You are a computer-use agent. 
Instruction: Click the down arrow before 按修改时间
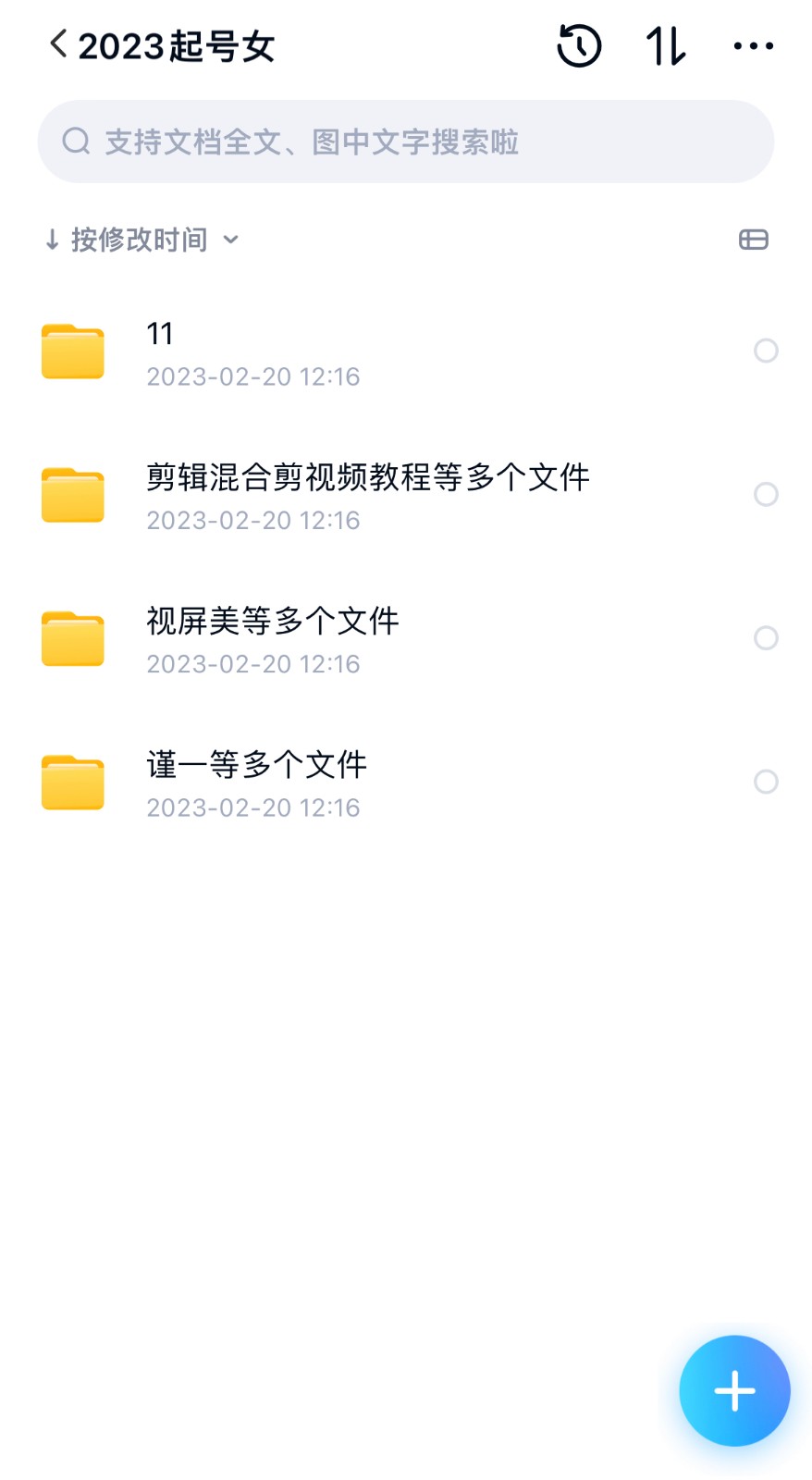tap(53, 240)
